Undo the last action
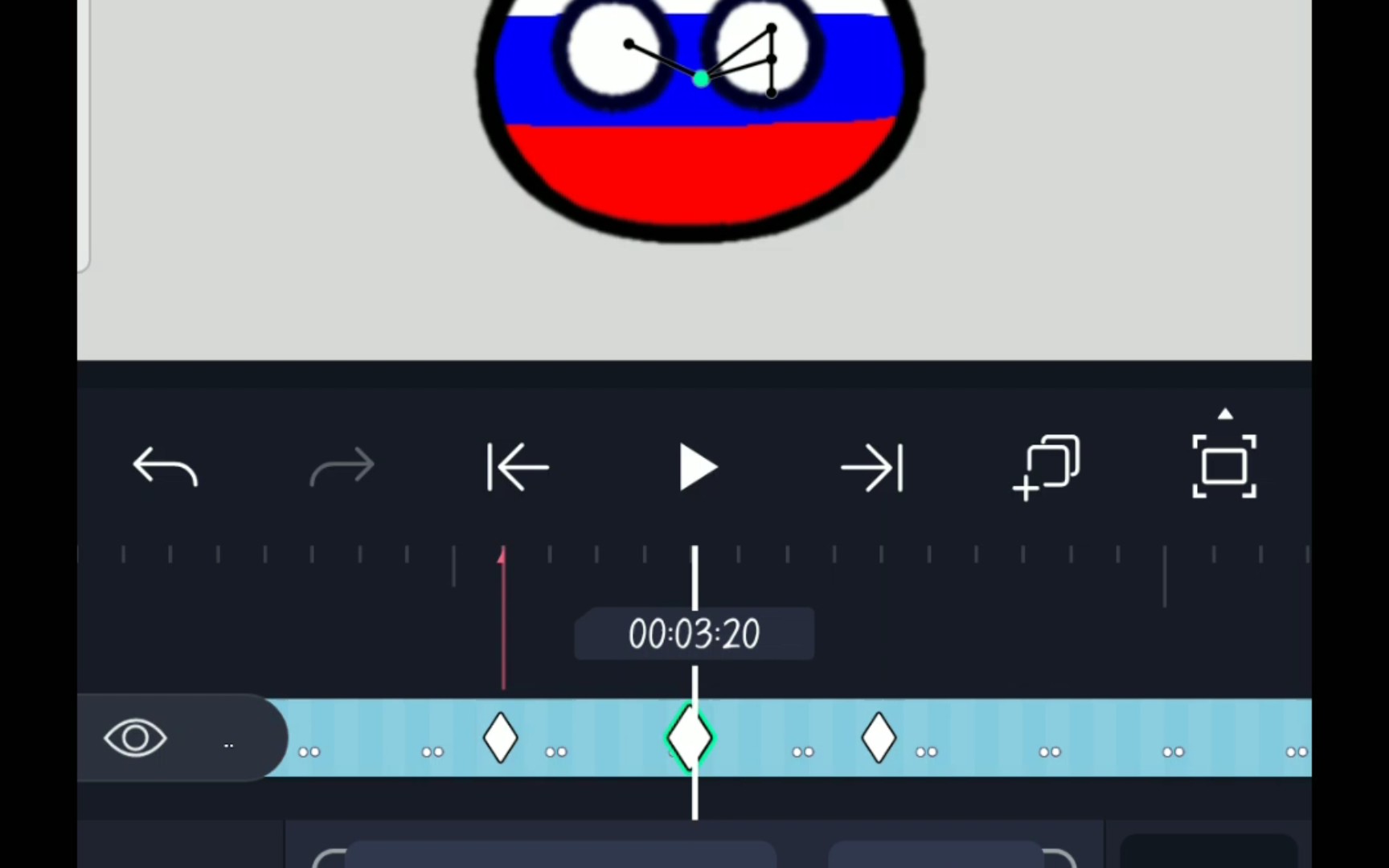 166,468
